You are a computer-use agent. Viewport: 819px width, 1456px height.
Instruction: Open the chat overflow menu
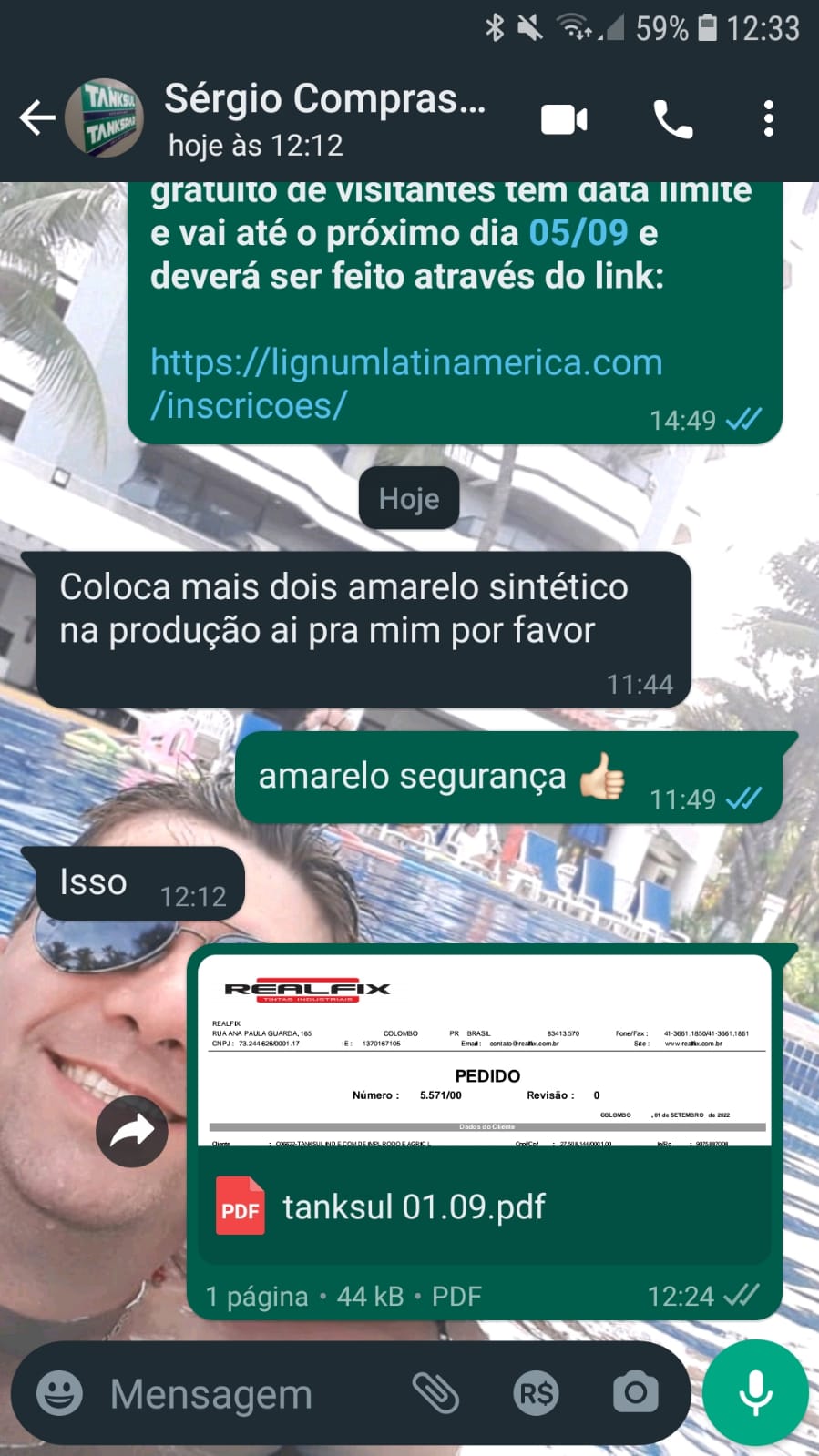tap(769, 119)
